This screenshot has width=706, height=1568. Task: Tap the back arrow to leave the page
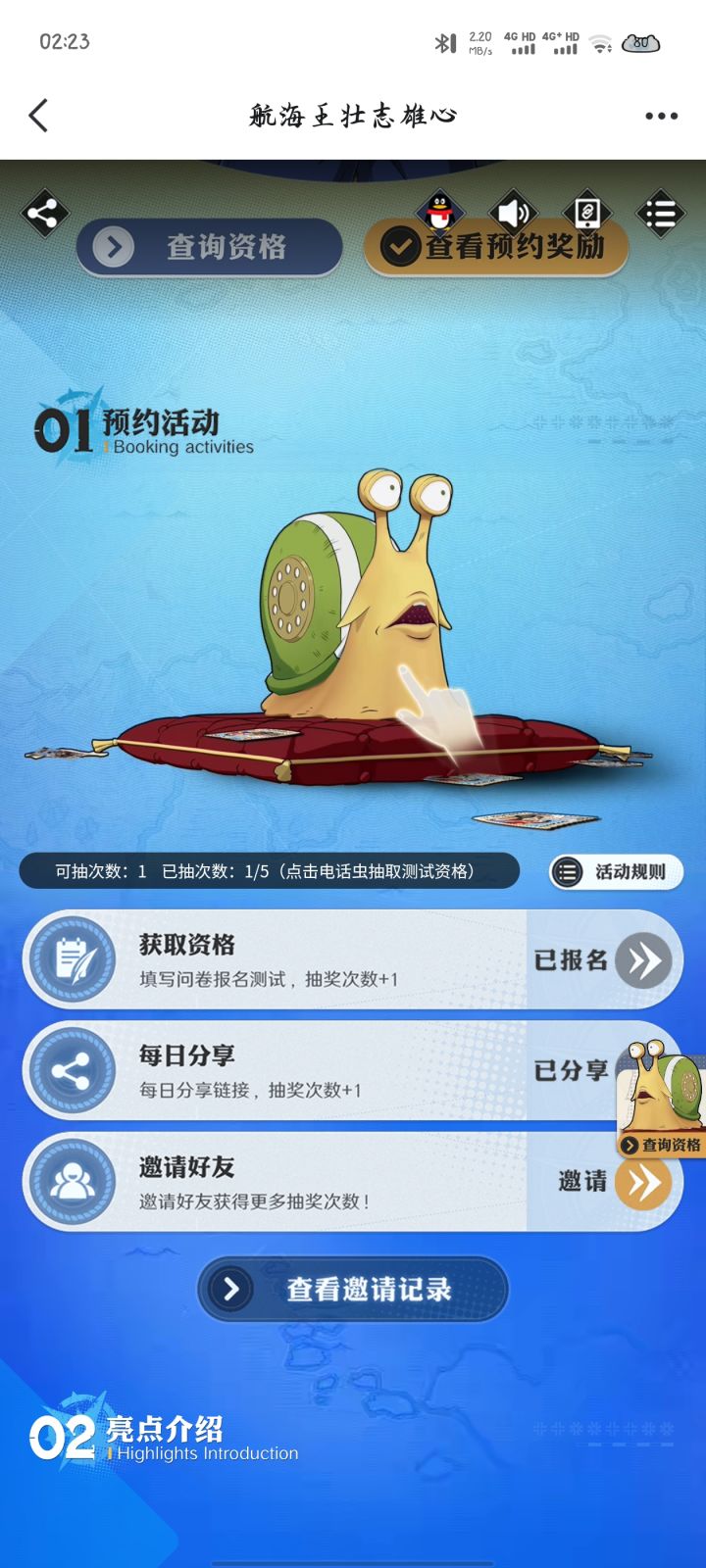[x=37, y=115]
